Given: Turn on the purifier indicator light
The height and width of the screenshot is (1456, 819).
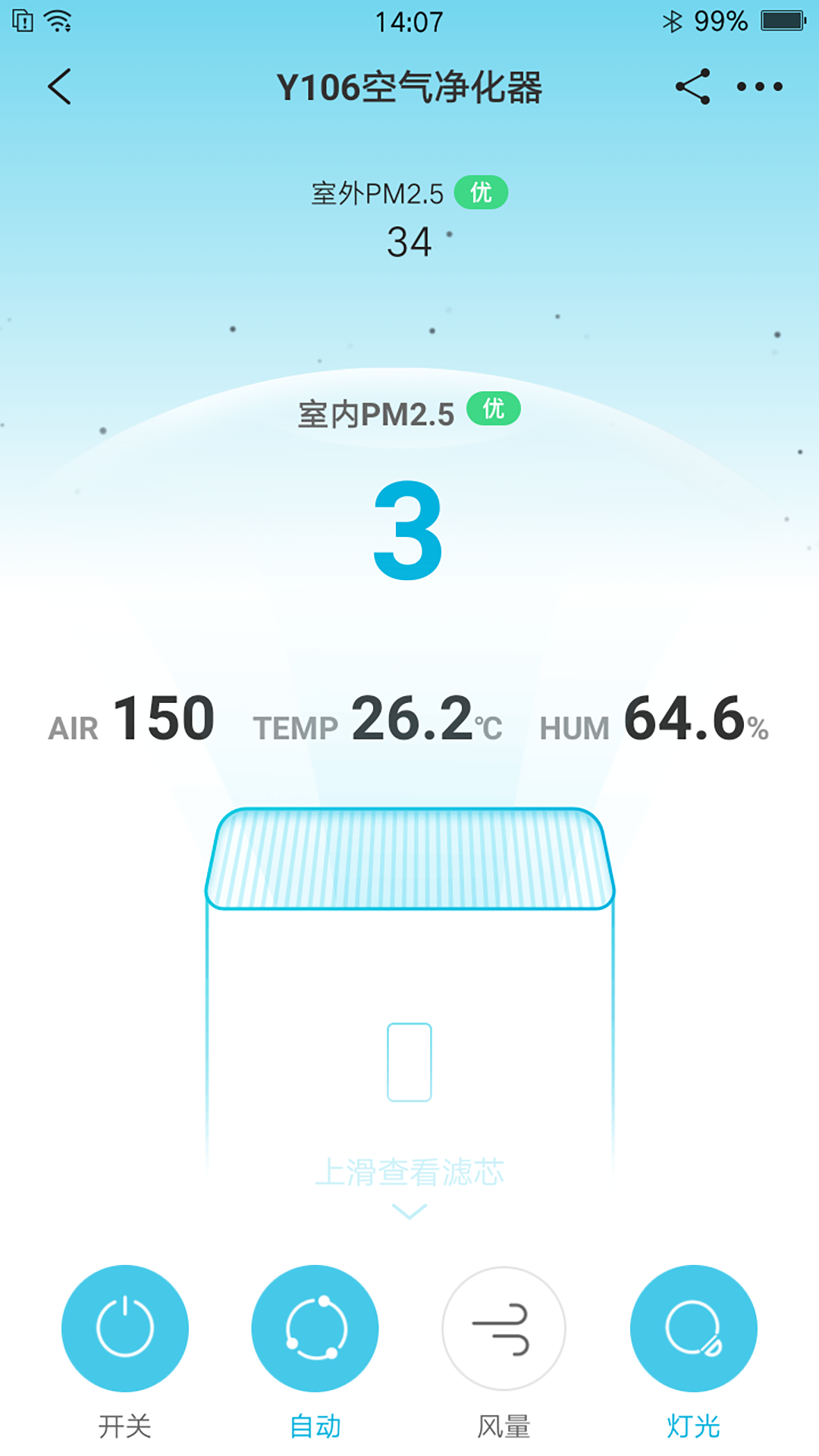Looking at the screenshot, I should click(x=692, y=1328).
